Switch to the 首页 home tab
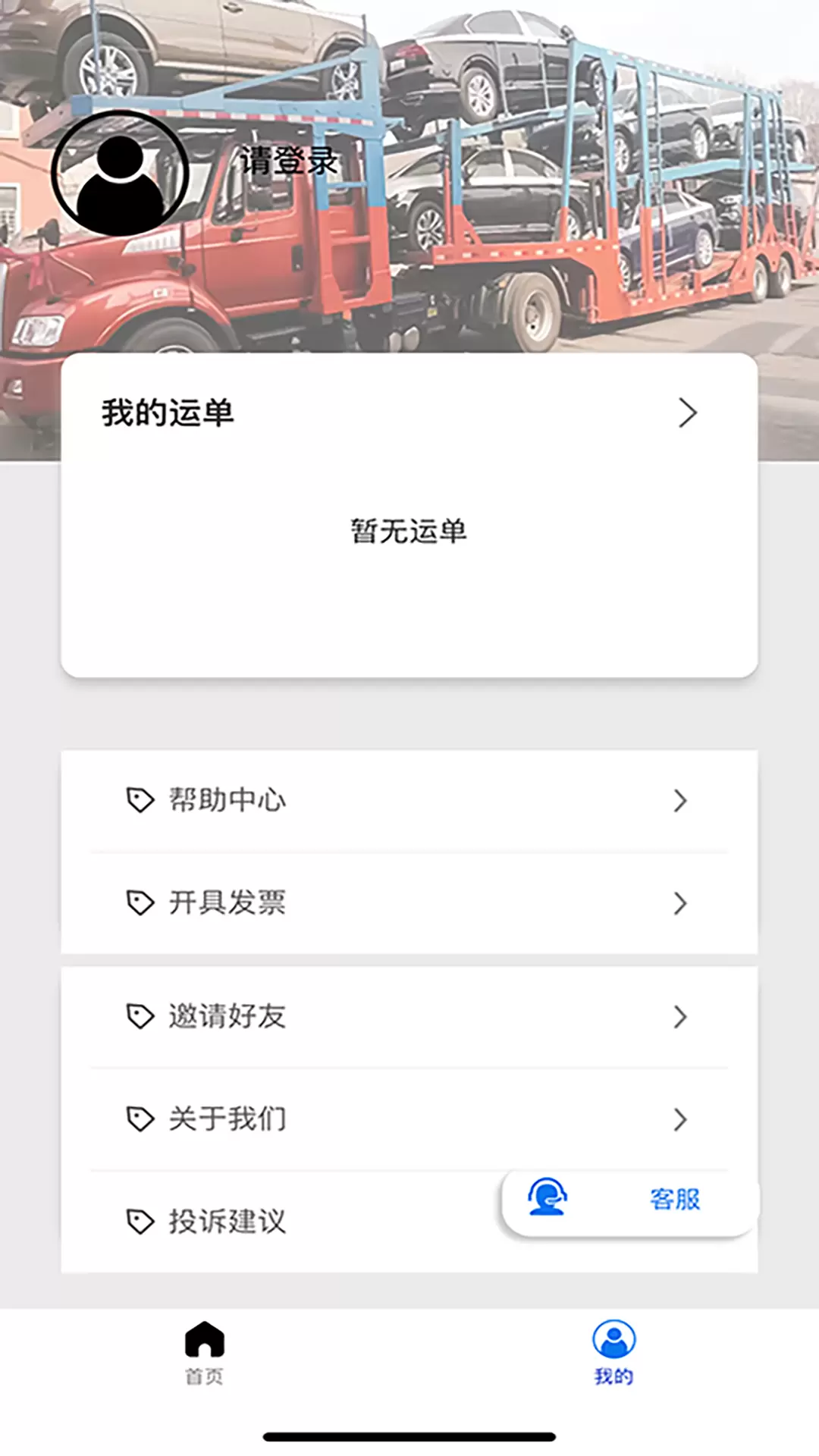 coord(205,1352)
